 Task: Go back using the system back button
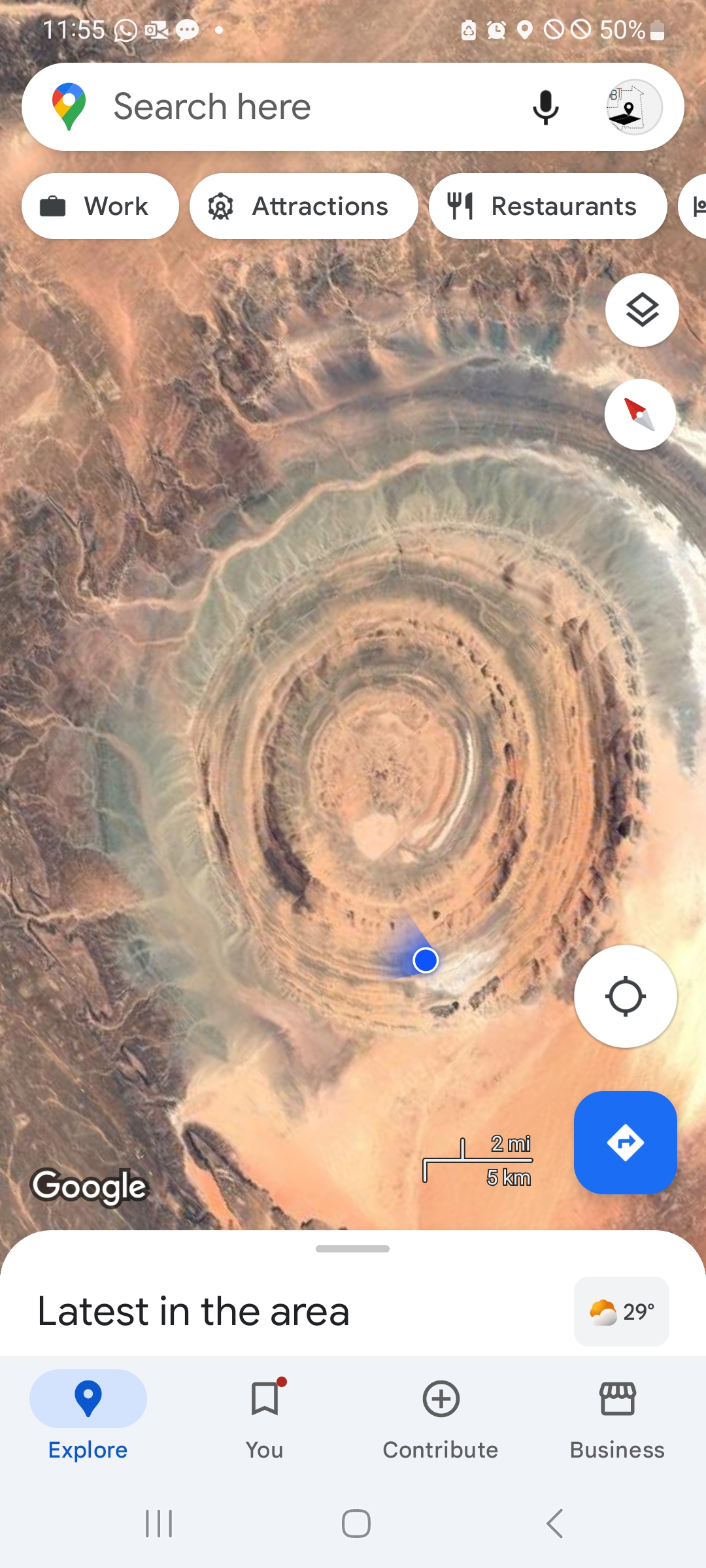pyautogui.click(x=554, y=1524)
